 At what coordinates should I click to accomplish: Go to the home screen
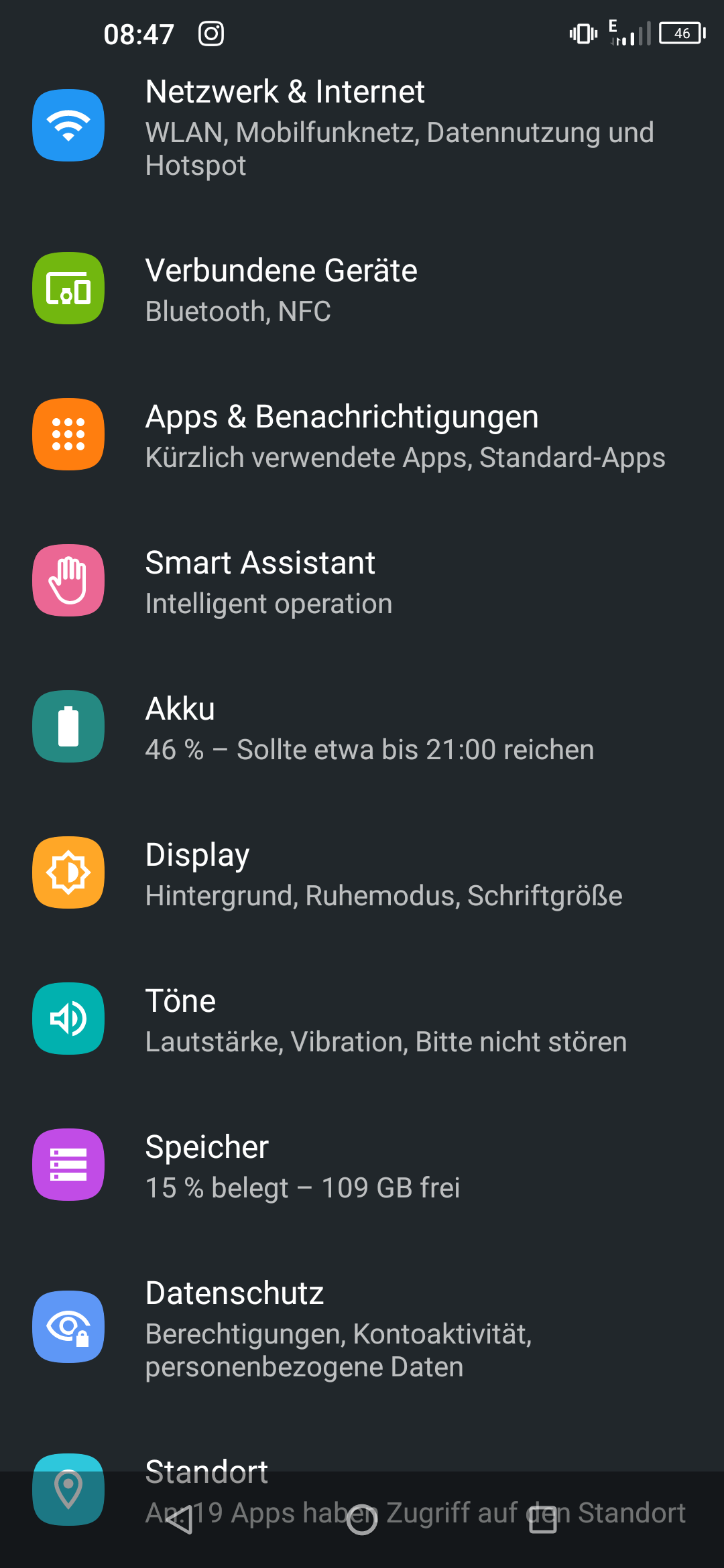click(362, 1519)
